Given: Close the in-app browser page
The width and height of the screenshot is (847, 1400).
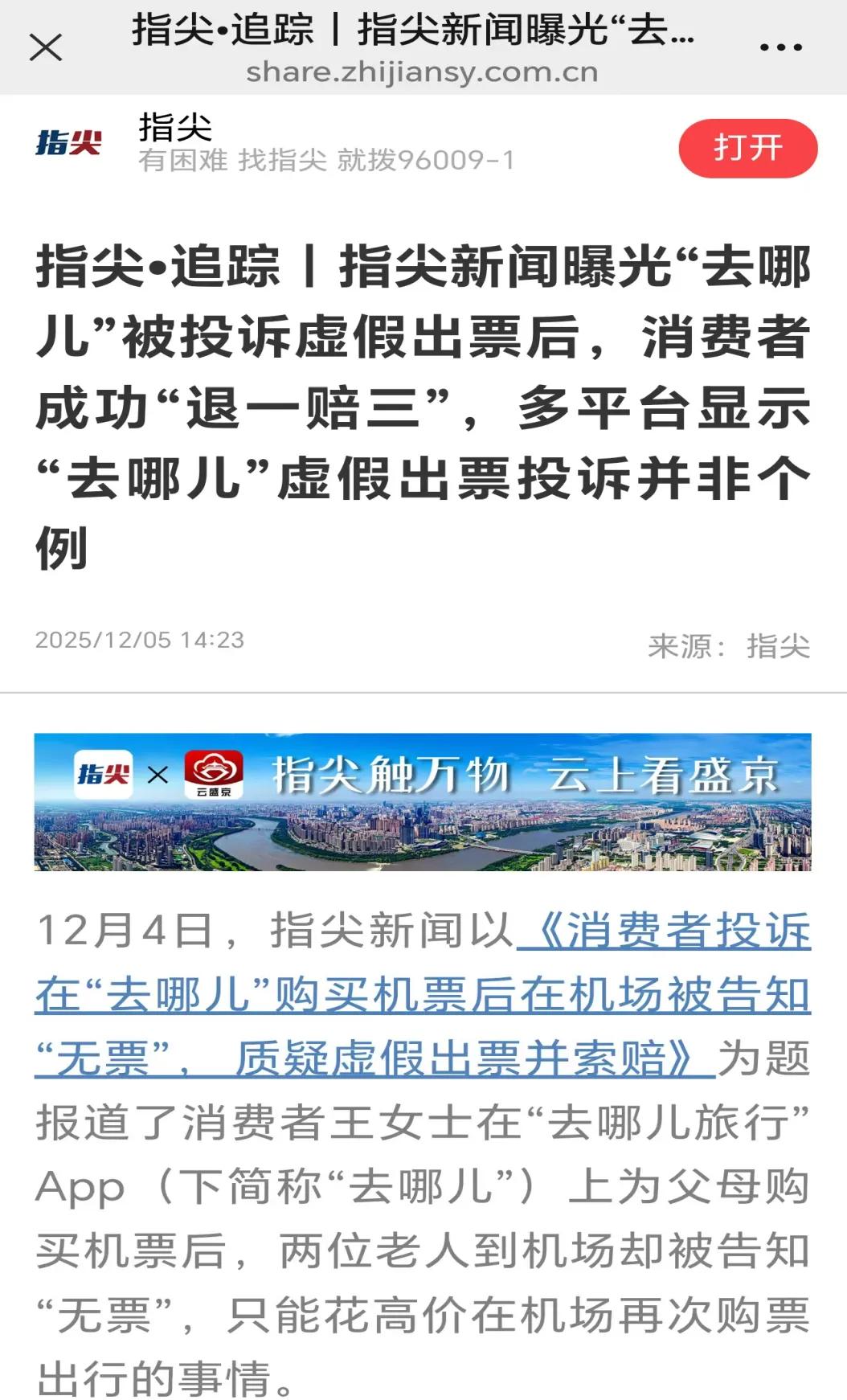Looking at the screenshot, I should click(x=46, y=48).
